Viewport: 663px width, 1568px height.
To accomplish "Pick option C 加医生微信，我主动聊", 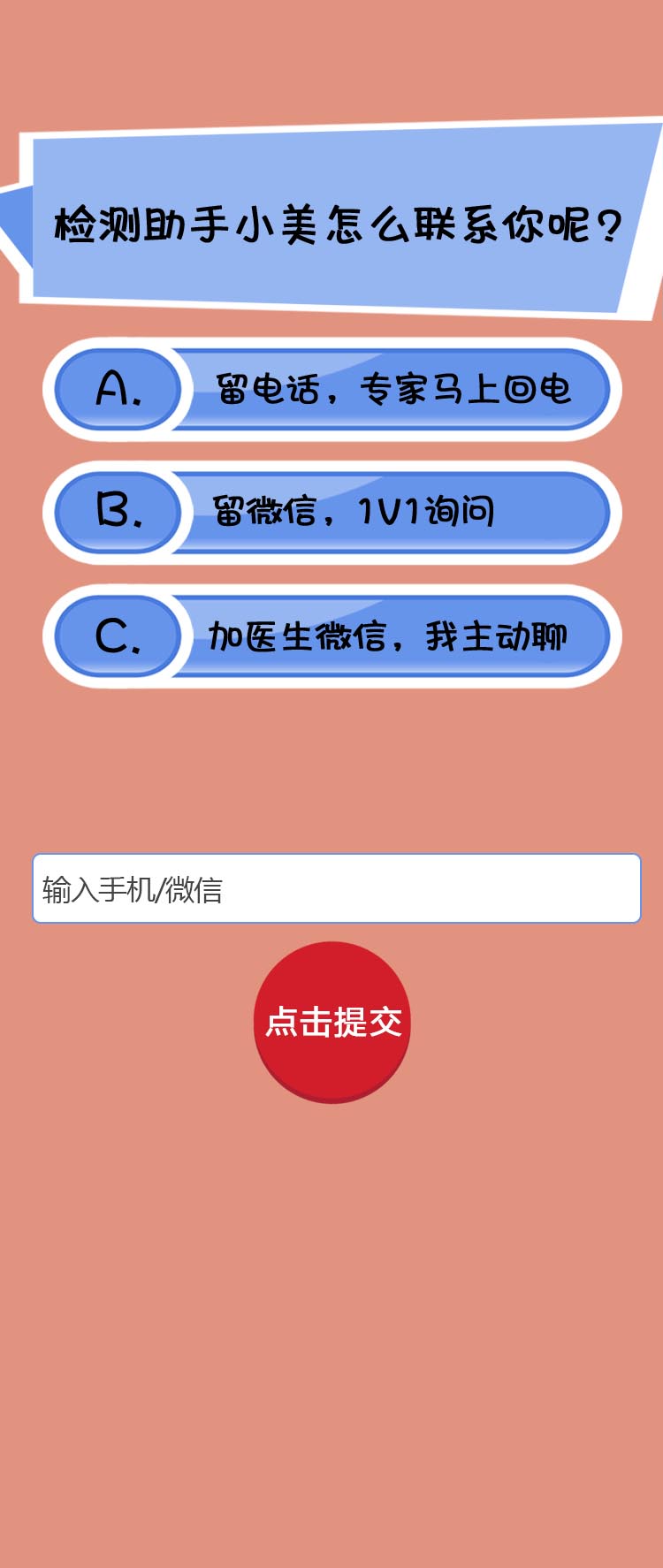I will [x=332, y=636].
